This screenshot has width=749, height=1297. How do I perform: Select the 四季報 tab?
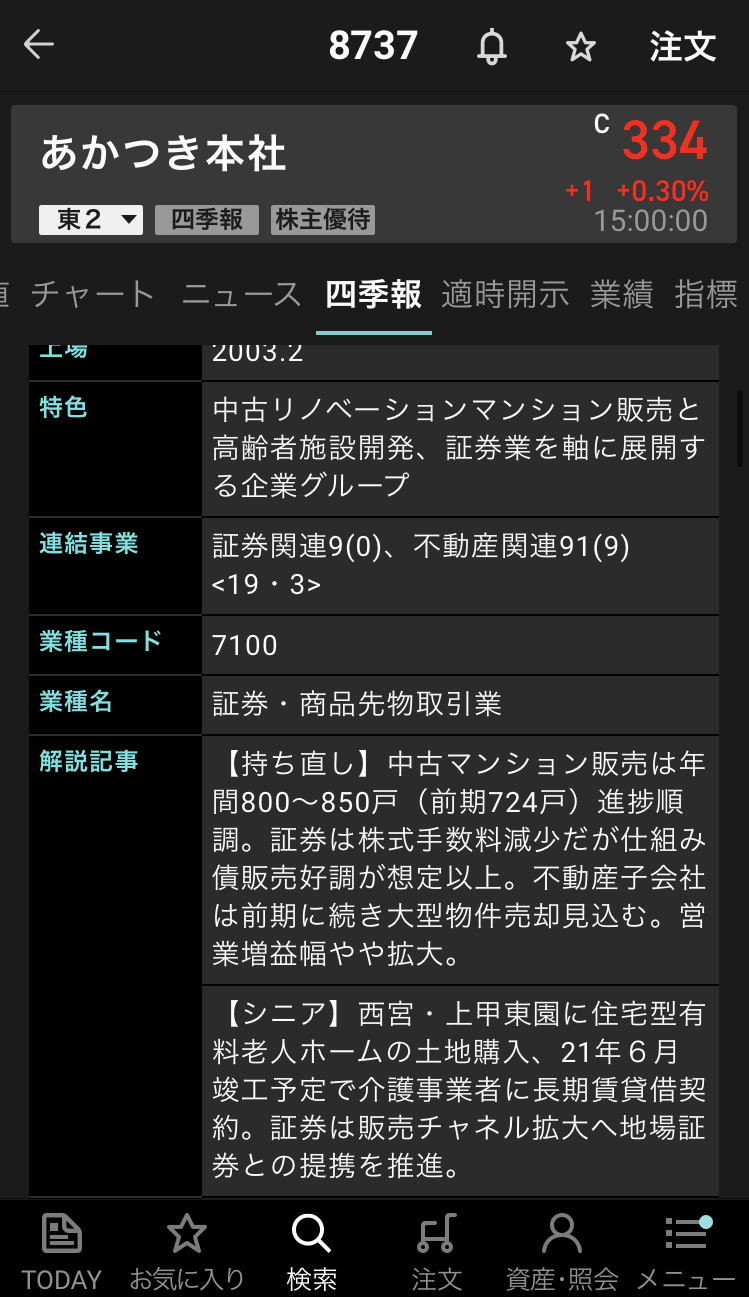[x=373, y=294]
